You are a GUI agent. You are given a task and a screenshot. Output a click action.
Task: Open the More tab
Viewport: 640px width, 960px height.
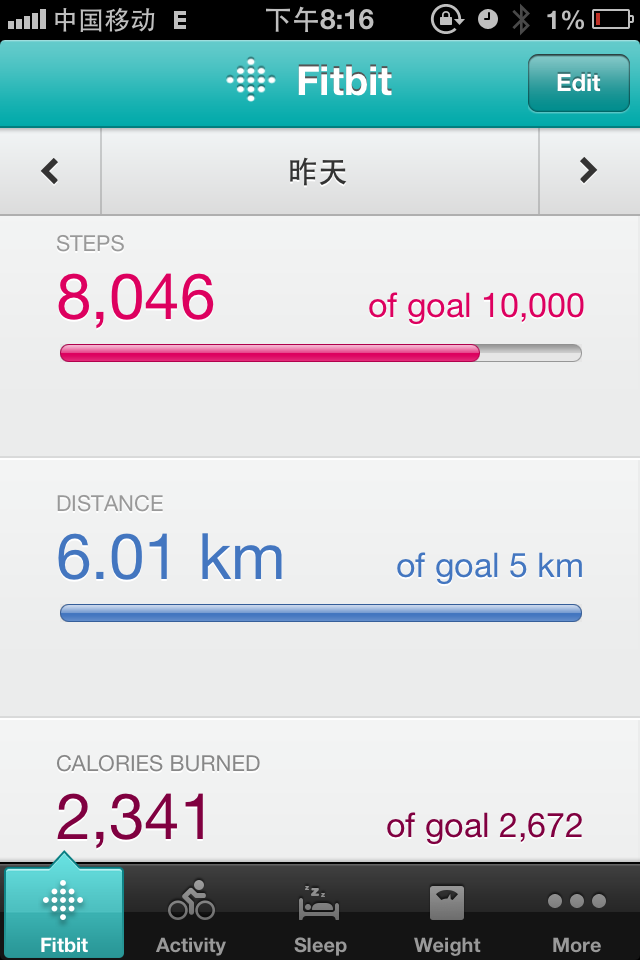click(576, 913)
